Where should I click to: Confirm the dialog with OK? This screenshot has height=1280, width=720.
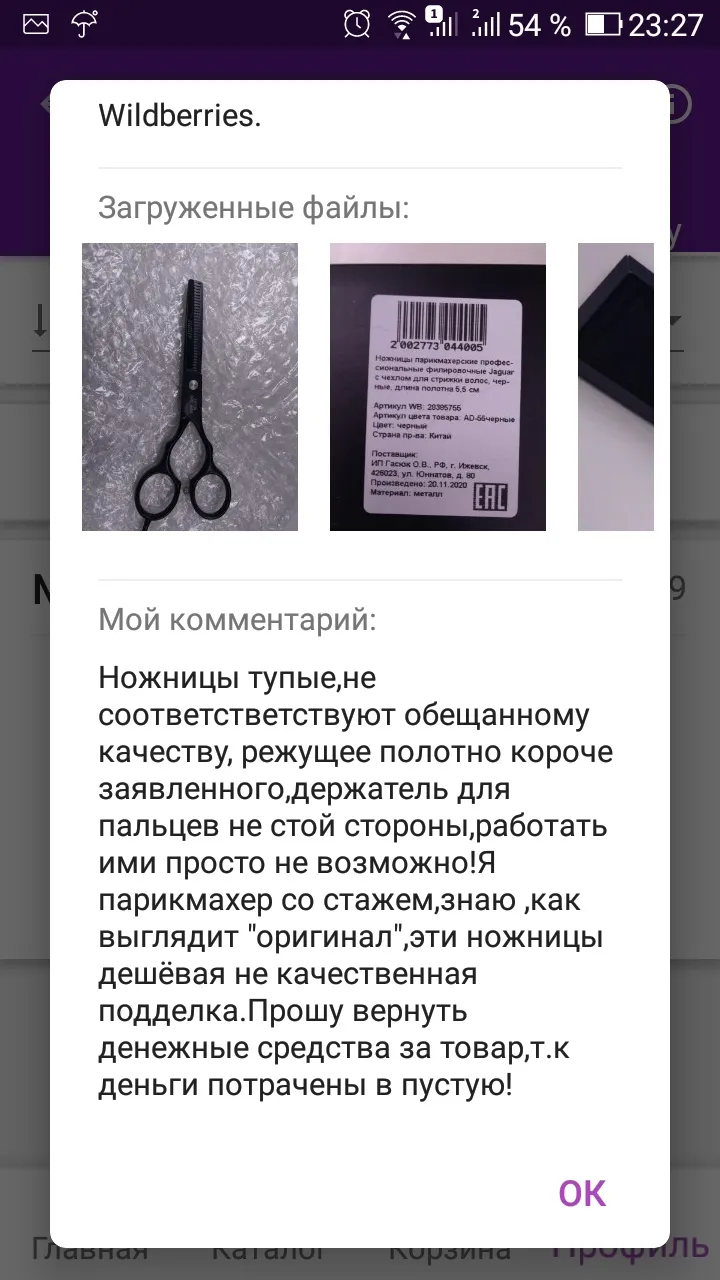pyautogui.click(x=583, y=1193)
